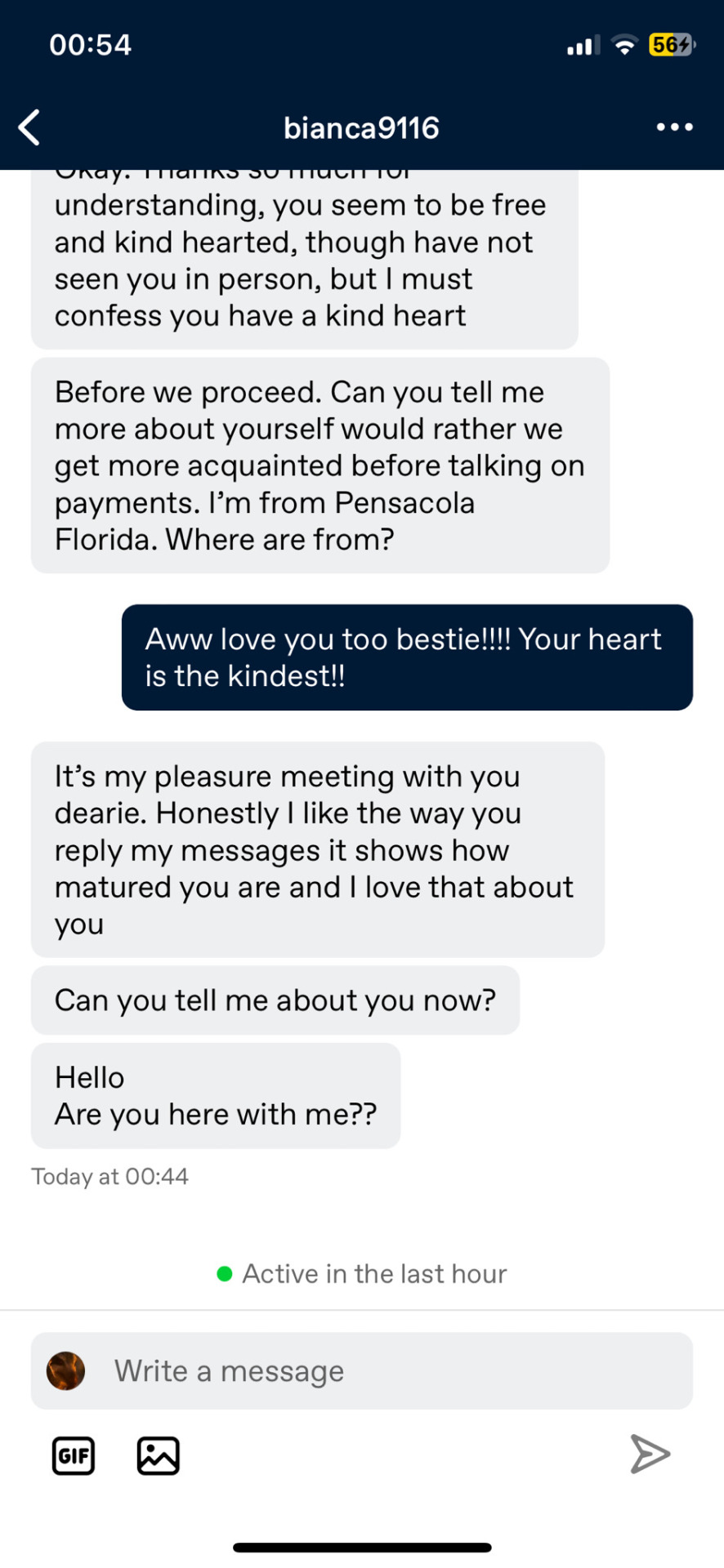
Task: Send the message with the paper plane
Action: pyautogui.click(x=650, y=1454)
